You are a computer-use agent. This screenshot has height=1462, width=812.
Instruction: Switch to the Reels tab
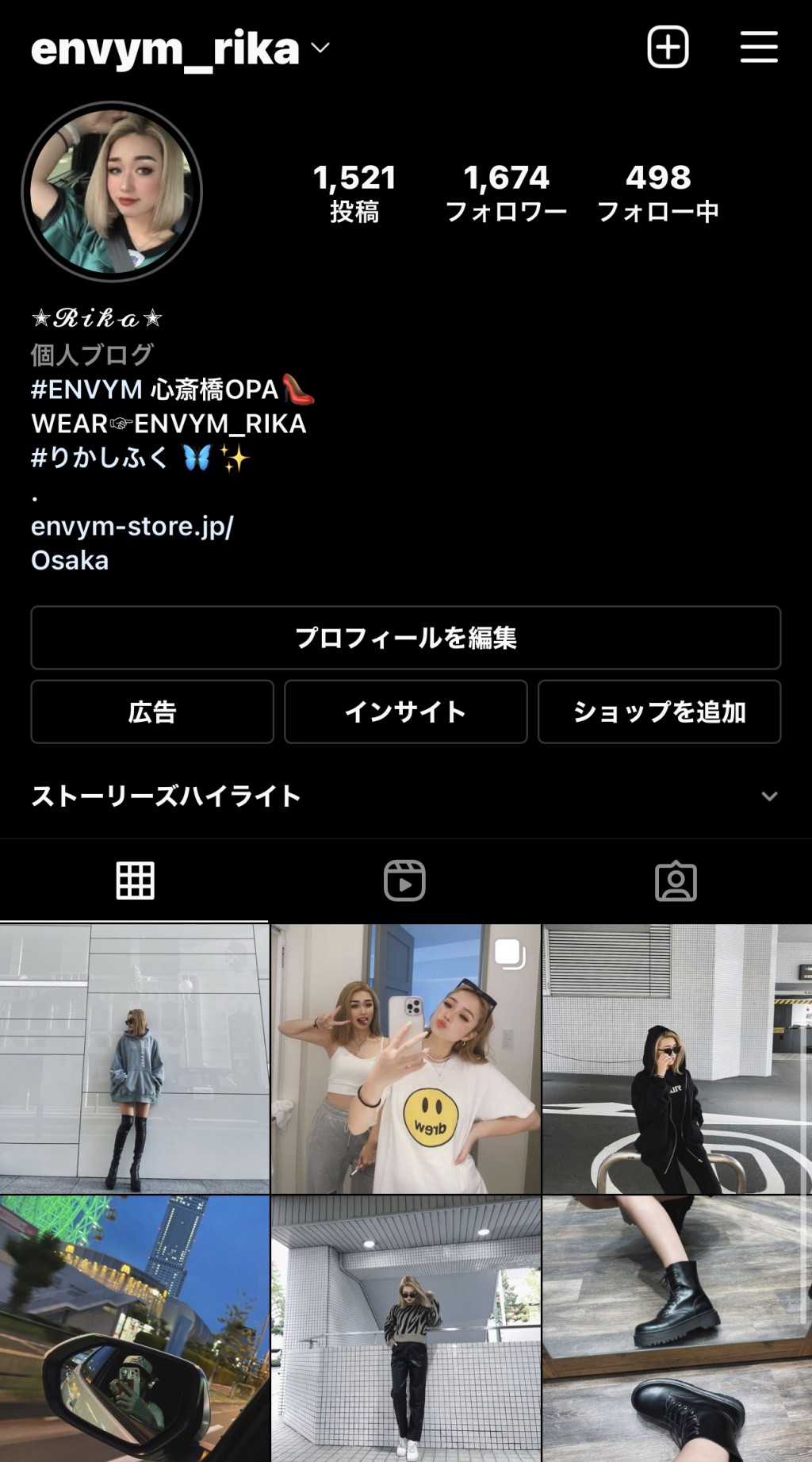[404, 881]
